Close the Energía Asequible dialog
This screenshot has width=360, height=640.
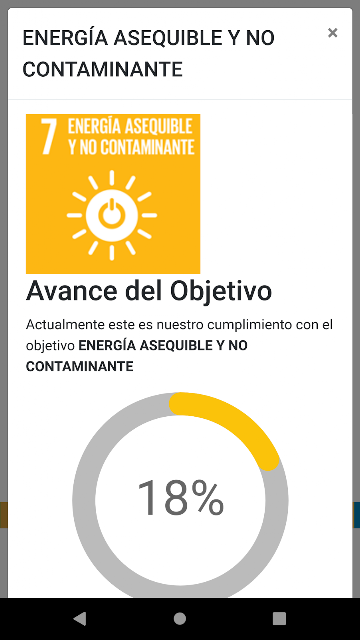(332, 33)
